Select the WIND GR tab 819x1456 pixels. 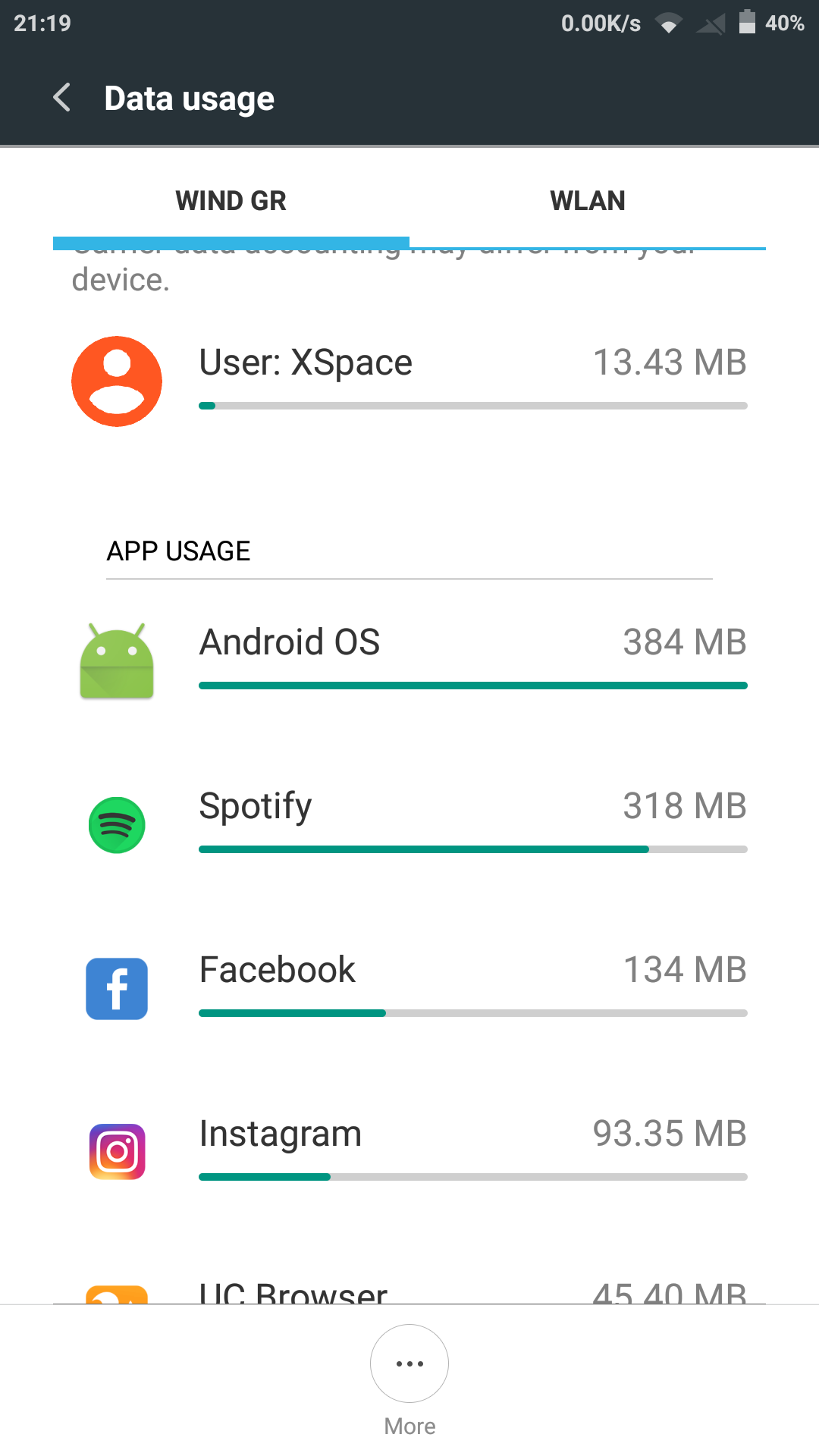231,201
